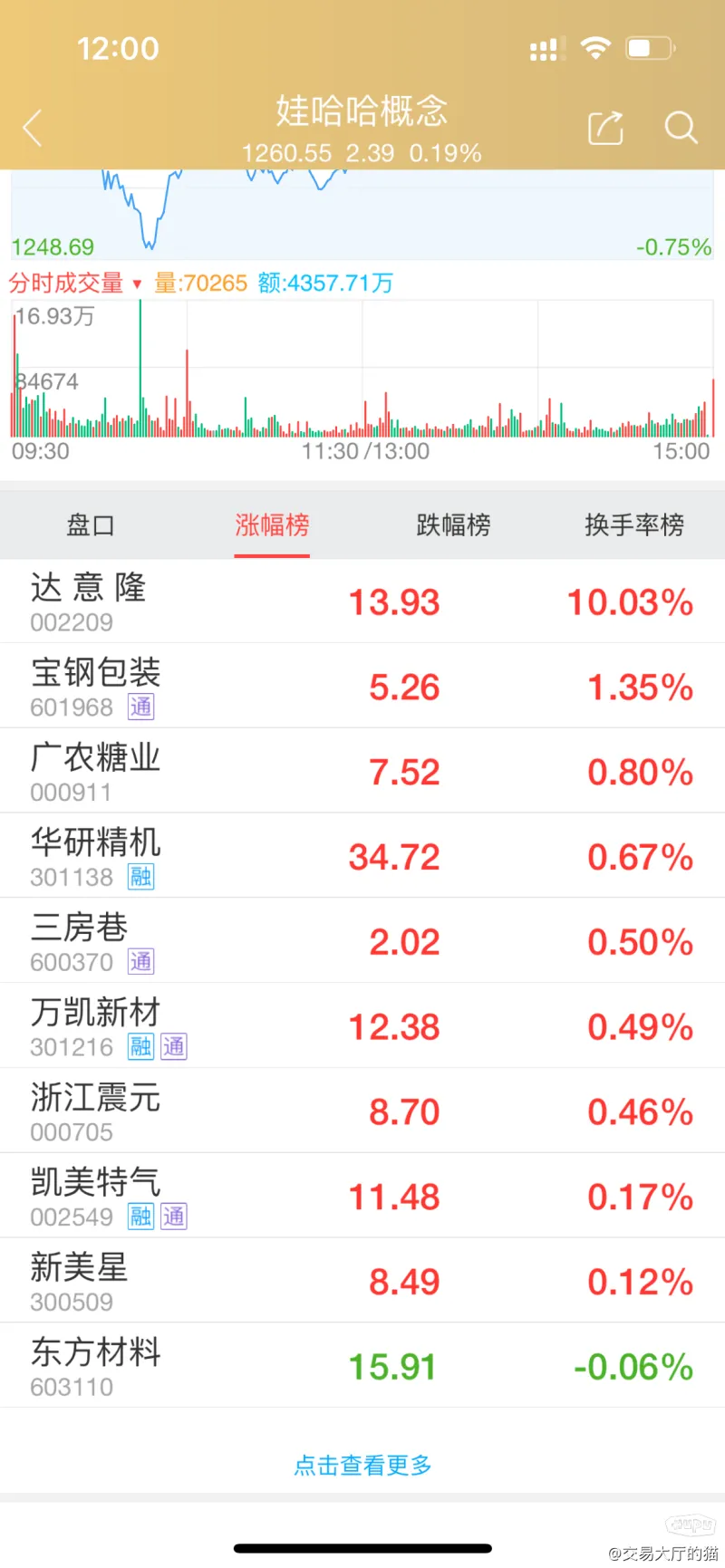Screen dimensions: 725x1568
Task: Go back using the top-left arrow
Action: click(33, 128)
